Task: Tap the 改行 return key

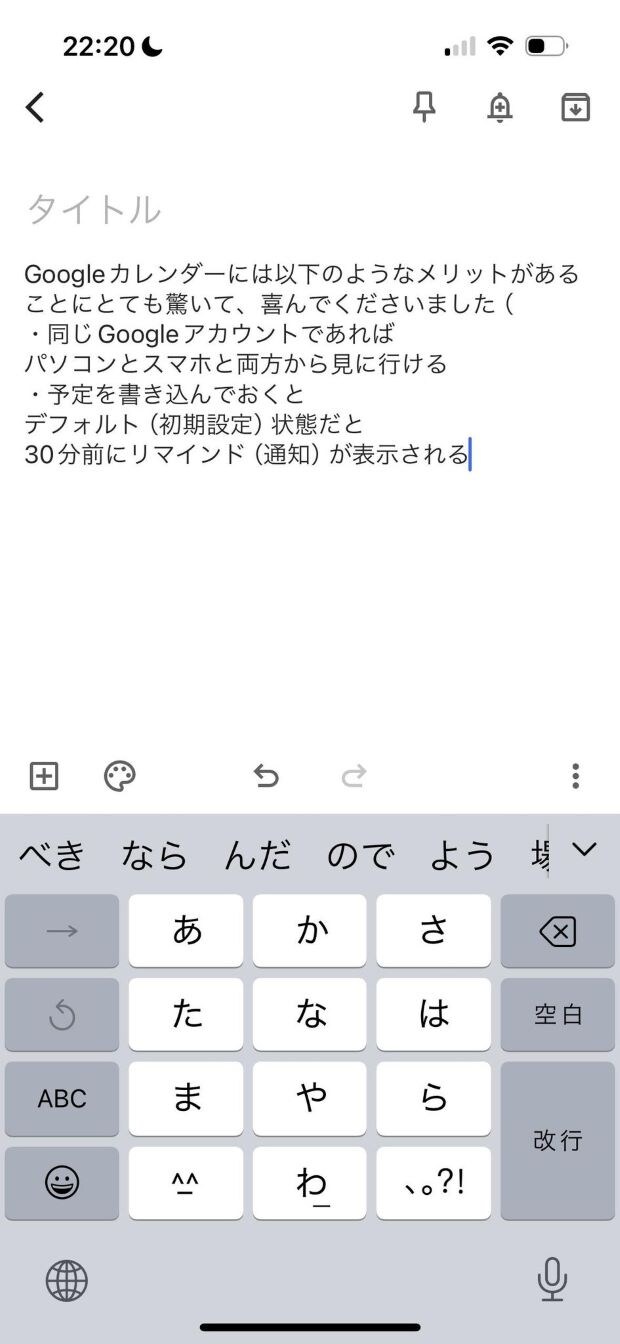Action: [x=557, y=1140]
